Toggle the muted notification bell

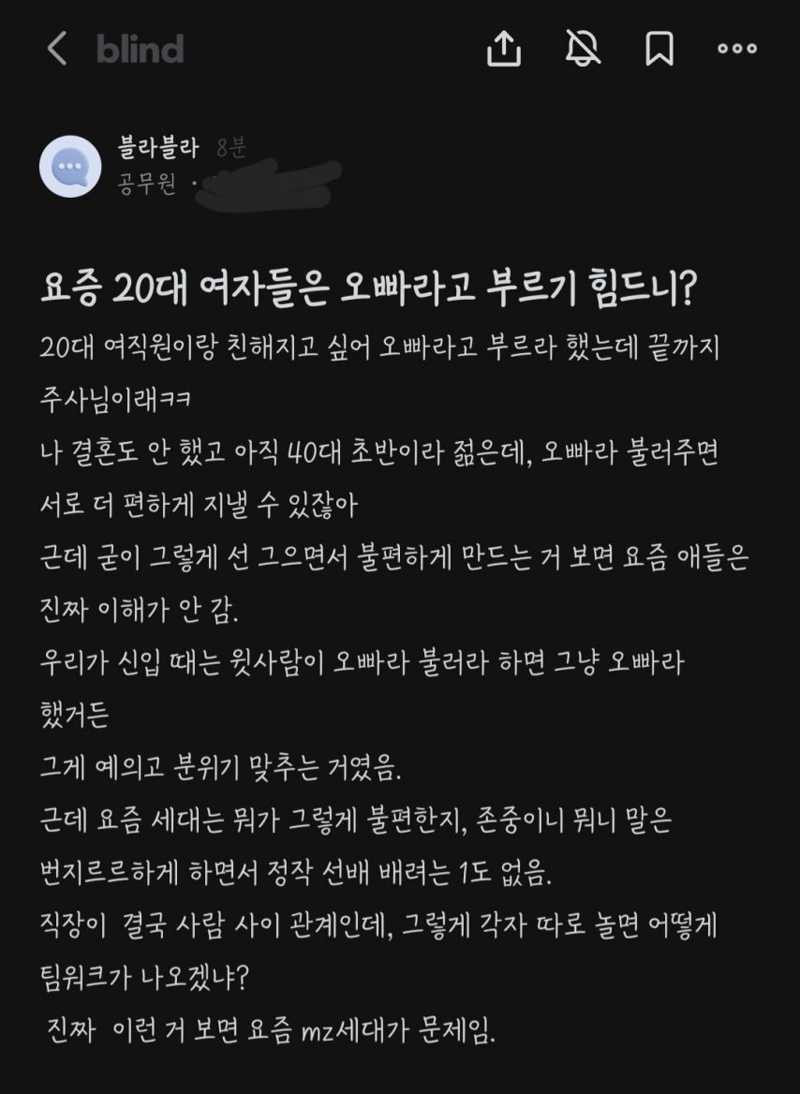[x=582, y=48]
